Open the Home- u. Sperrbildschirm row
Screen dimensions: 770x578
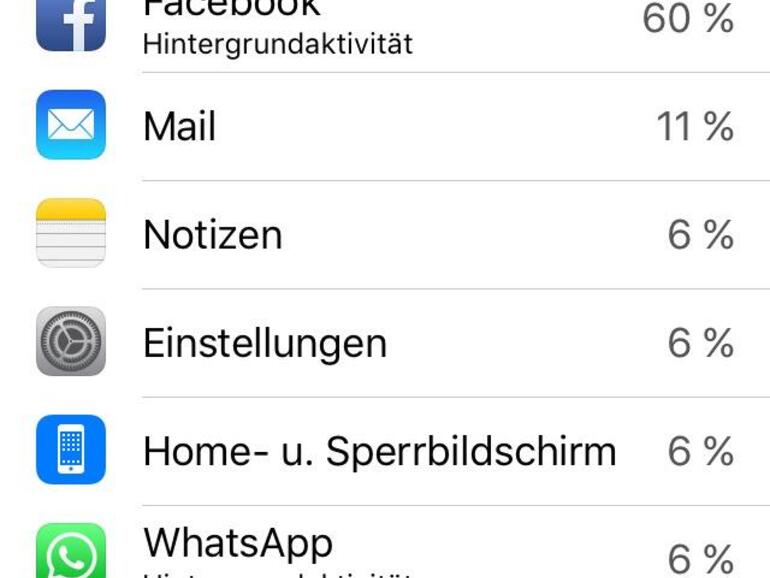pyautogui.click(x=385, y=451)
